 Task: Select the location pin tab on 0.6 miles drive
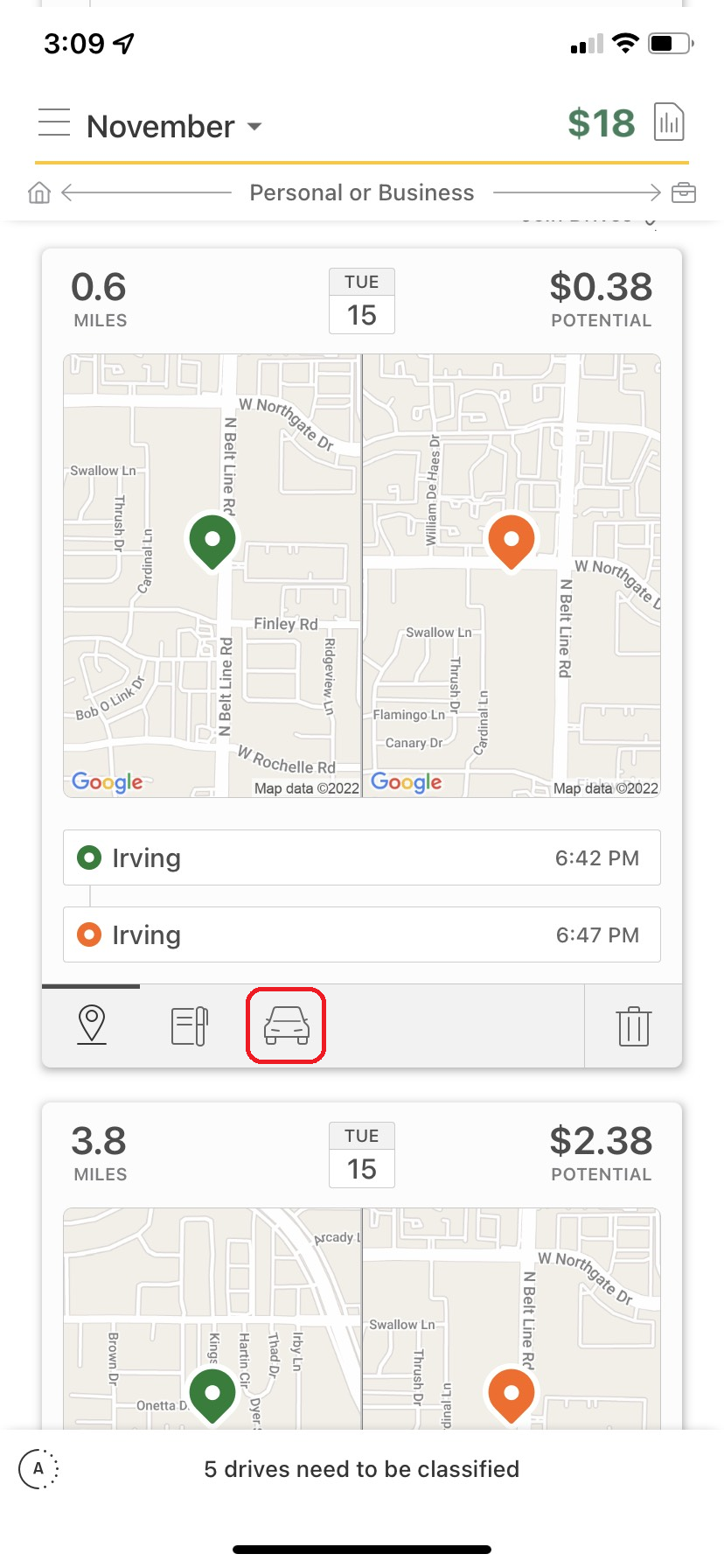[92, 1025]
